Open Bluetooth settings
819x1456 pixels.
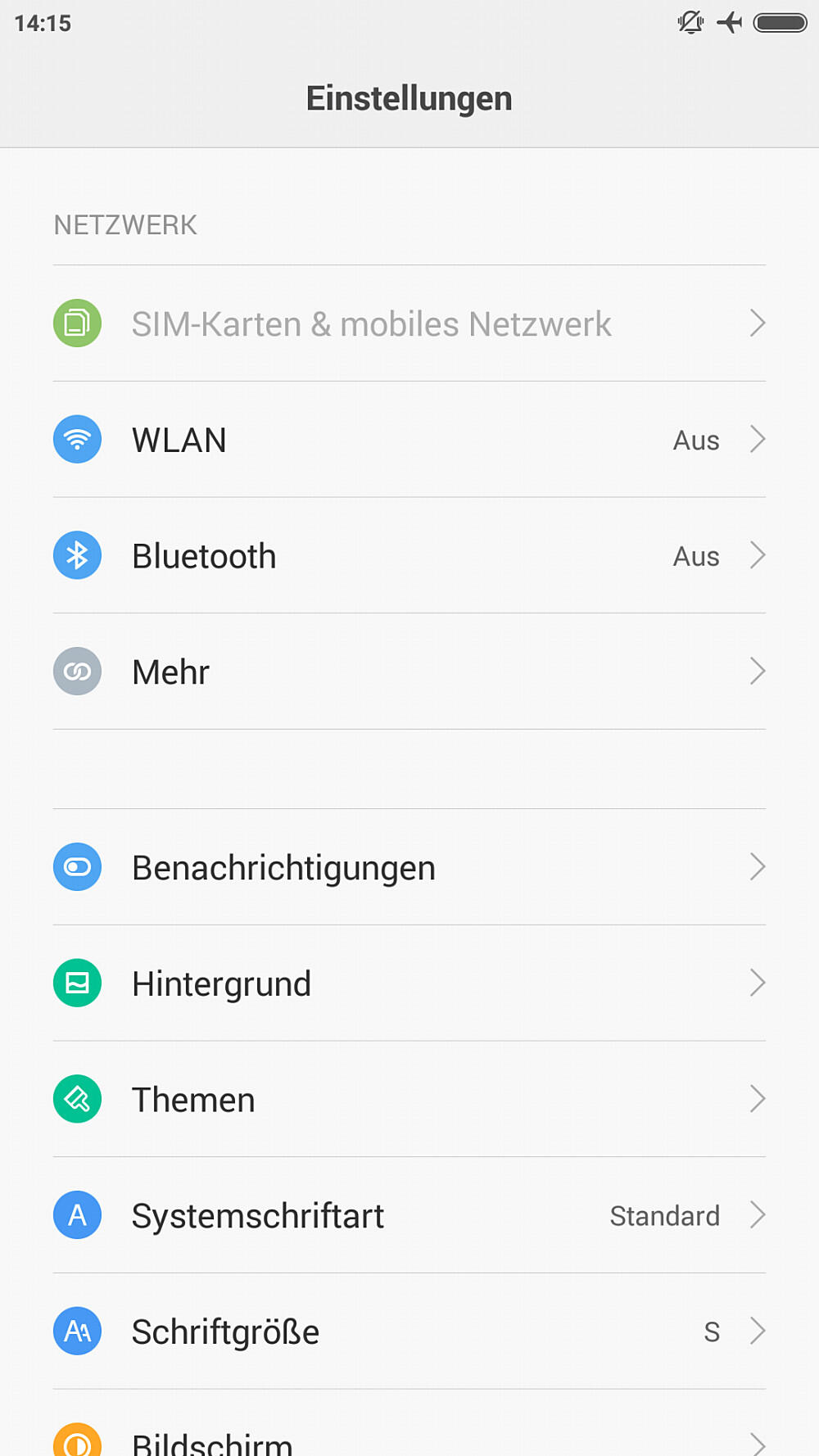click(409, 556)
